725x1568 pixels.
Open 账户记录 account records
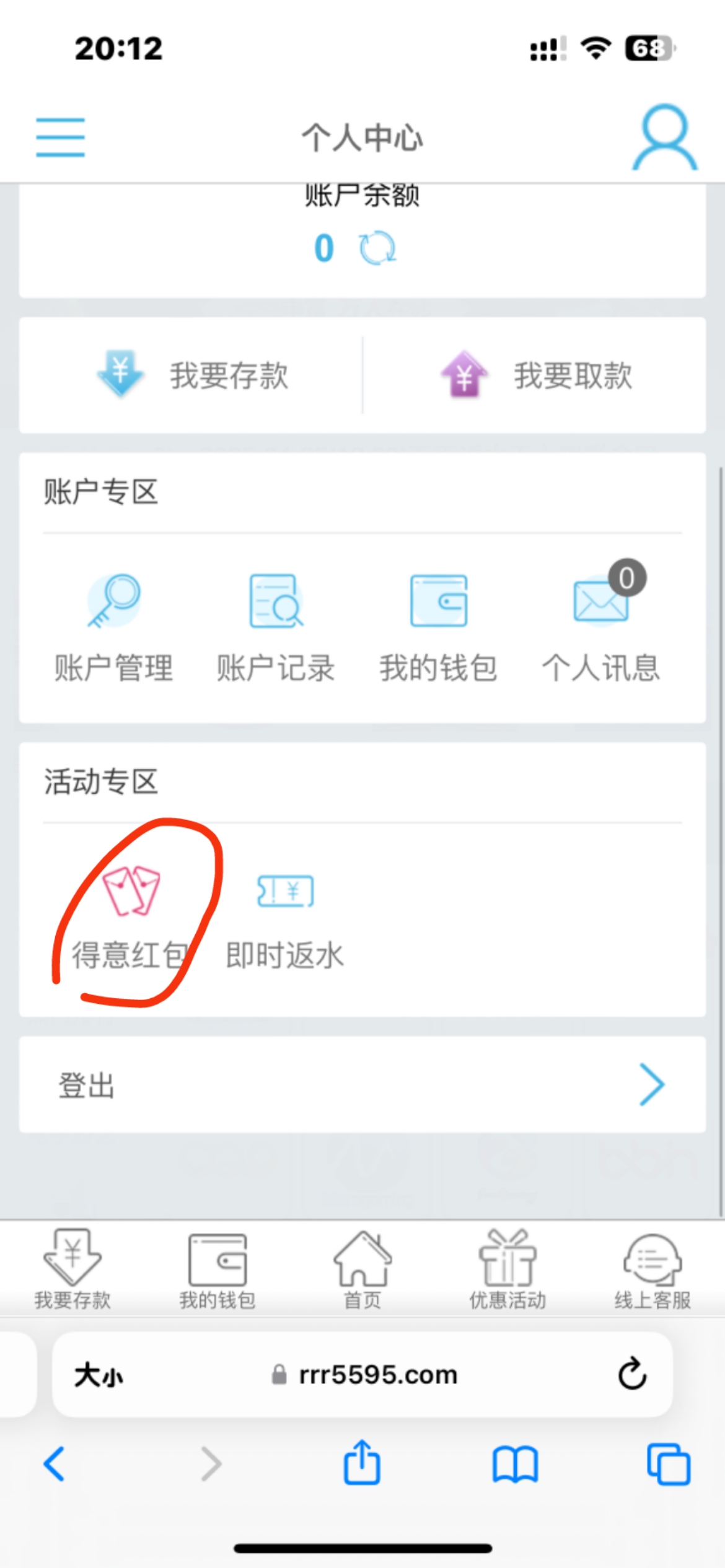276,628
